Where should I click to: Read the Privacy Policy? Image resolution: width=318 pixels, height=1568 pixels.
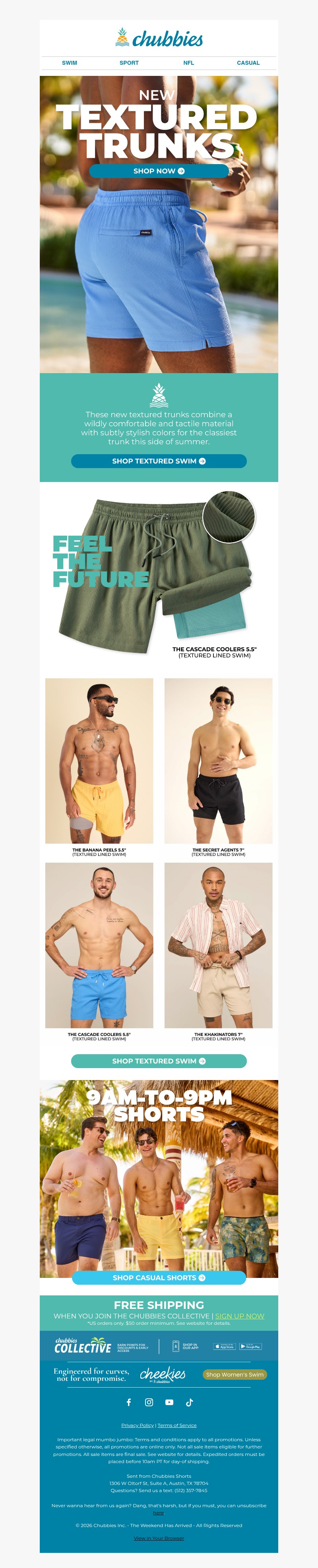[x=137, y=1425]
